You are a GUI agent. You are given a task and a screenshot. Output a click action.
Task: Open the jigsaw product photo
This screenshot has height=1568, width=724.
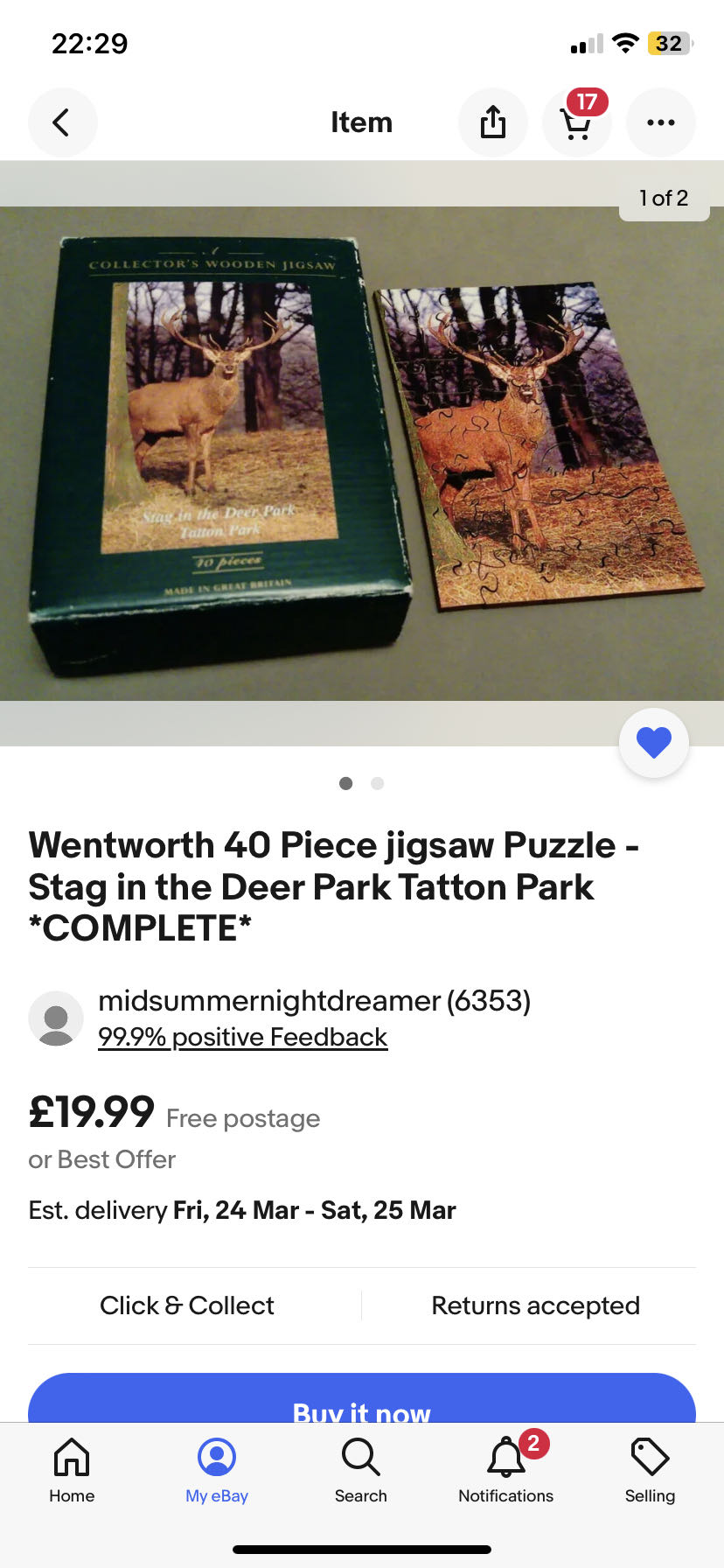coord(362,453)
